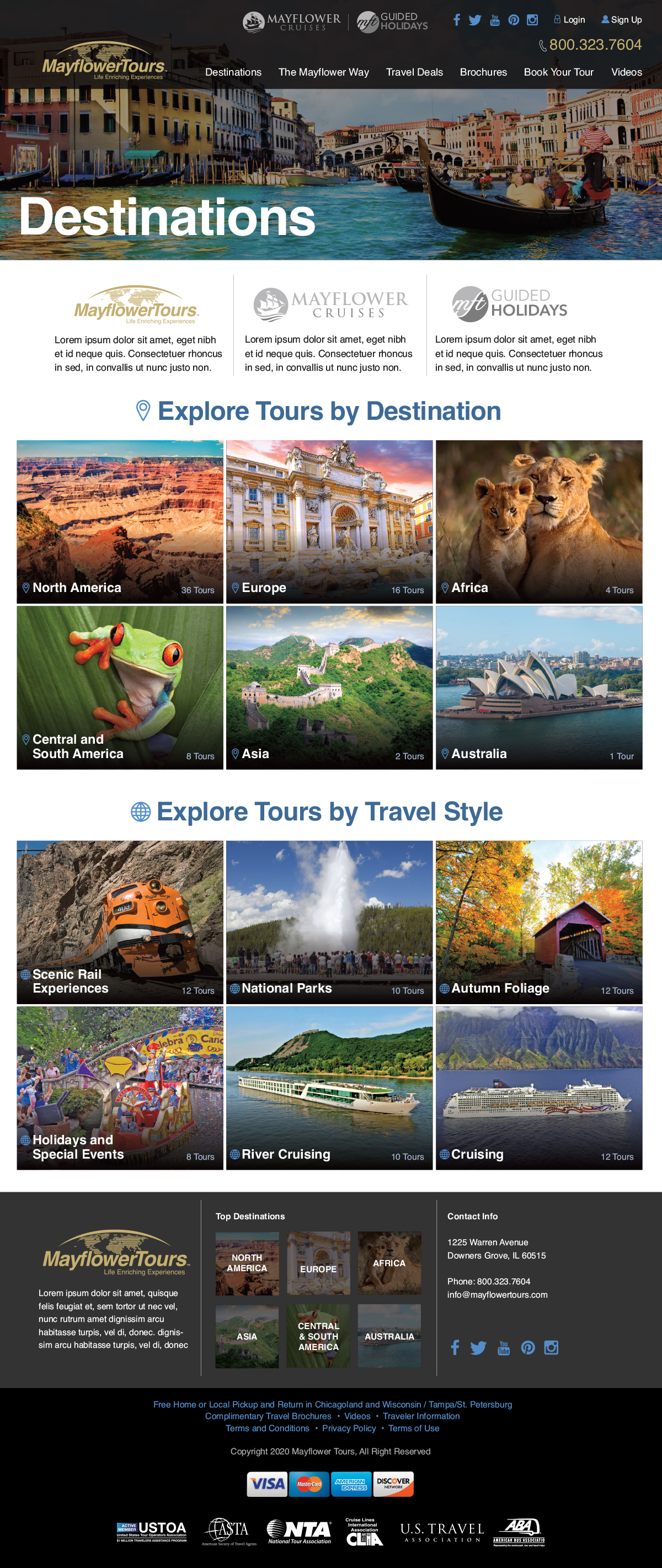
Task: Tap the Sign Up link
Action: click(x=621, y=20)
